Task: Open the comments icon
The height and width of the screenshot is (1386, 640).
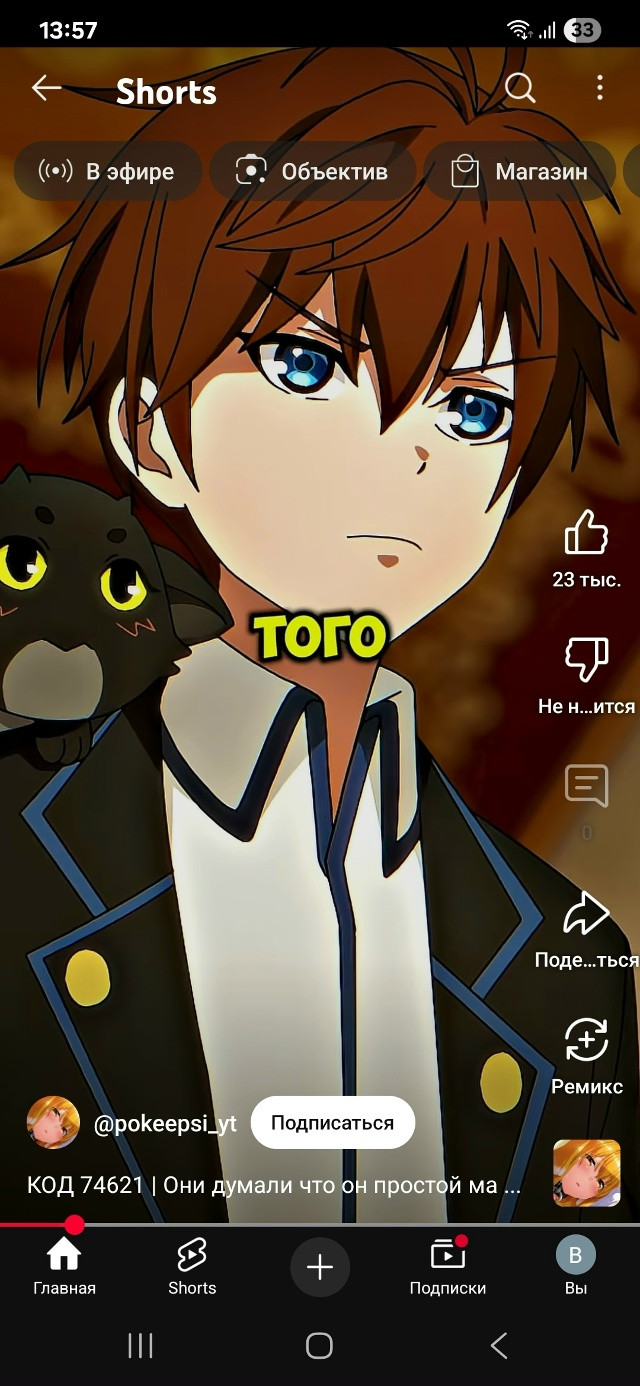Action: pos(586,786)
